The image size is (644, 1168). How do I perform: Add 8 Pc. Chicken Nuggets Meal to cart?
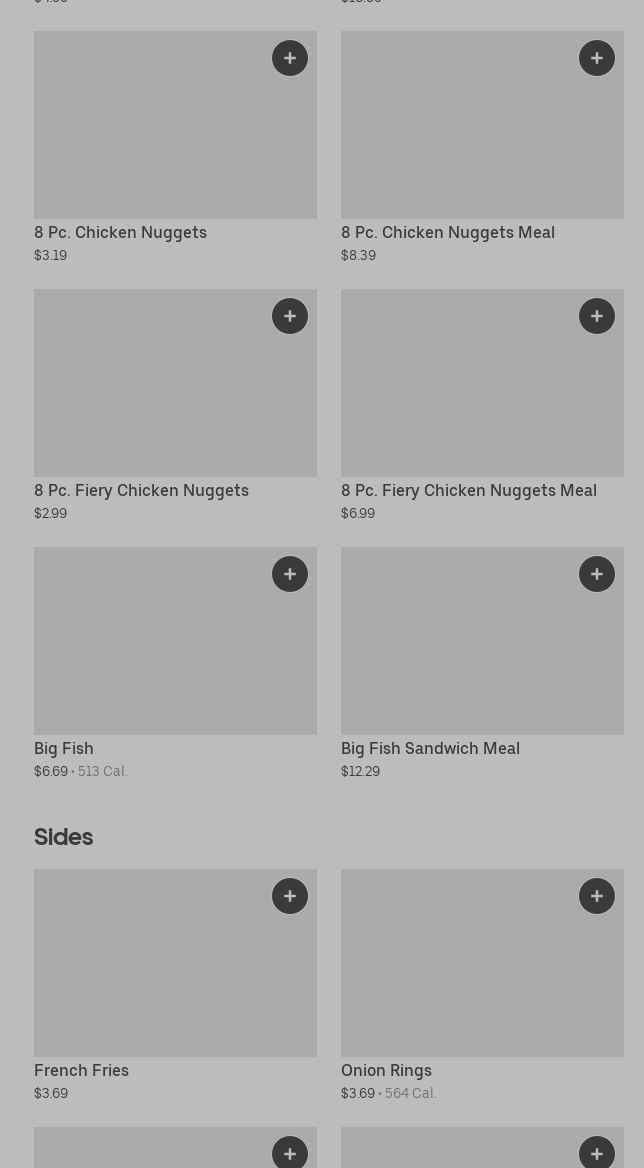click(x=597, y=58)
